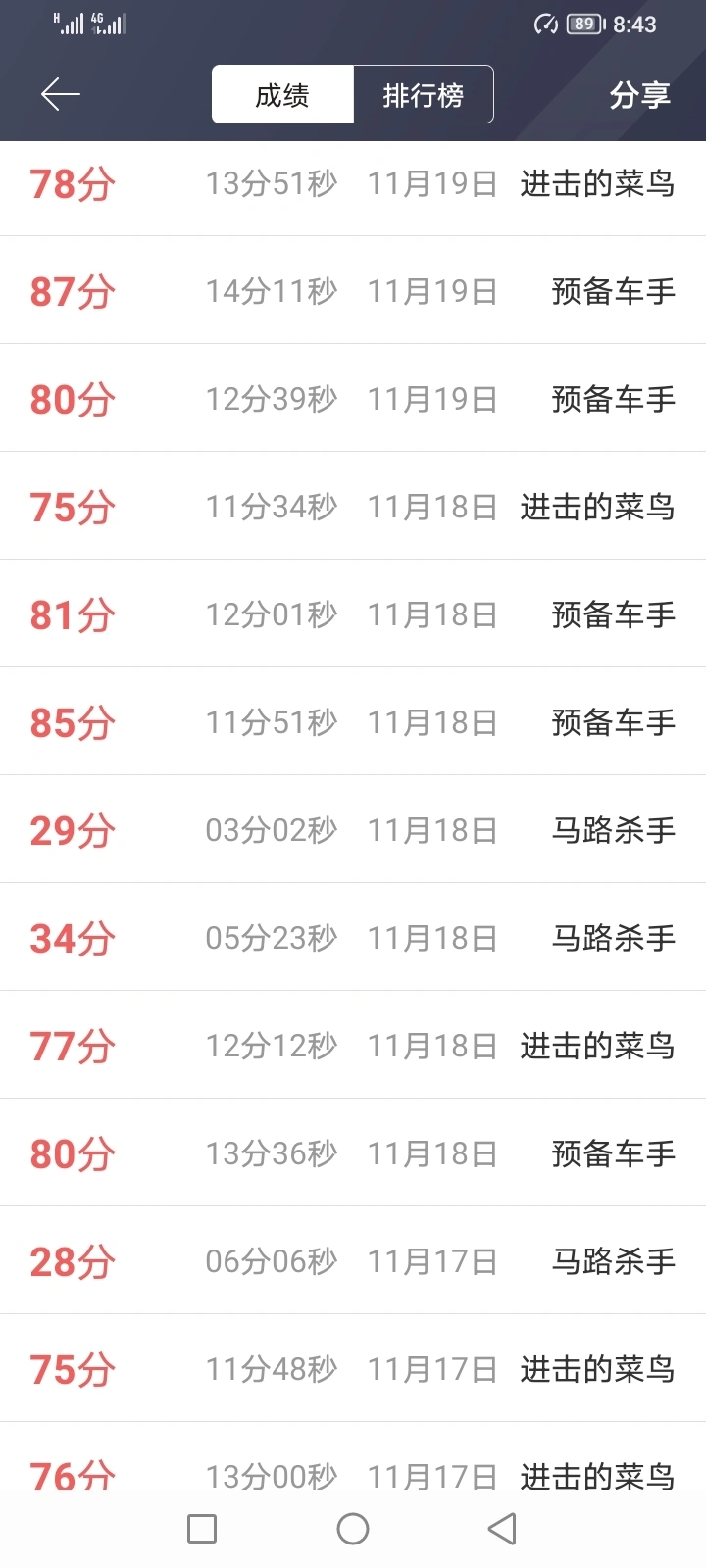Open the 28分 record from 11月17日

coord(353,1260)
